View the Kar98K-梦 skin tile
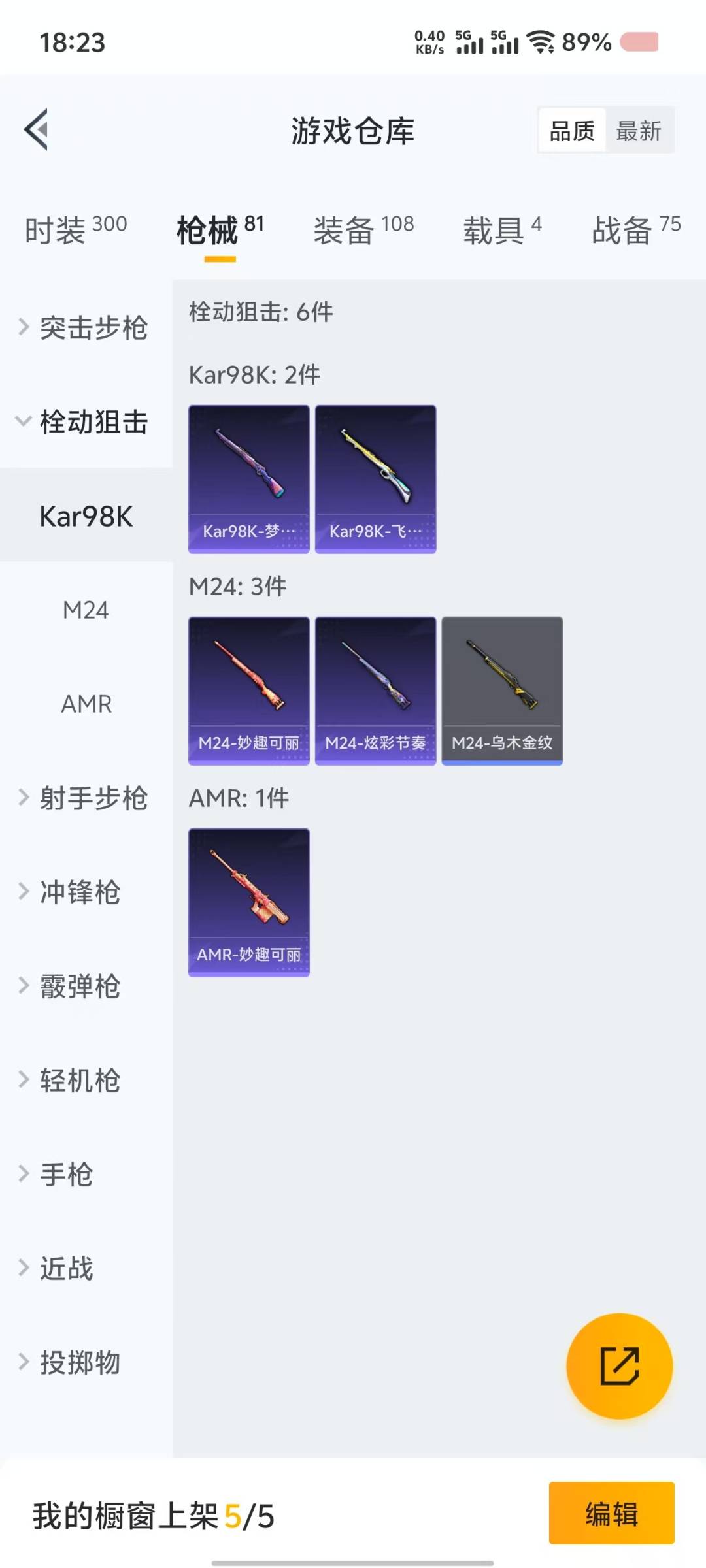Screen dimensions: 706x1568 click(x=248, y=478)
